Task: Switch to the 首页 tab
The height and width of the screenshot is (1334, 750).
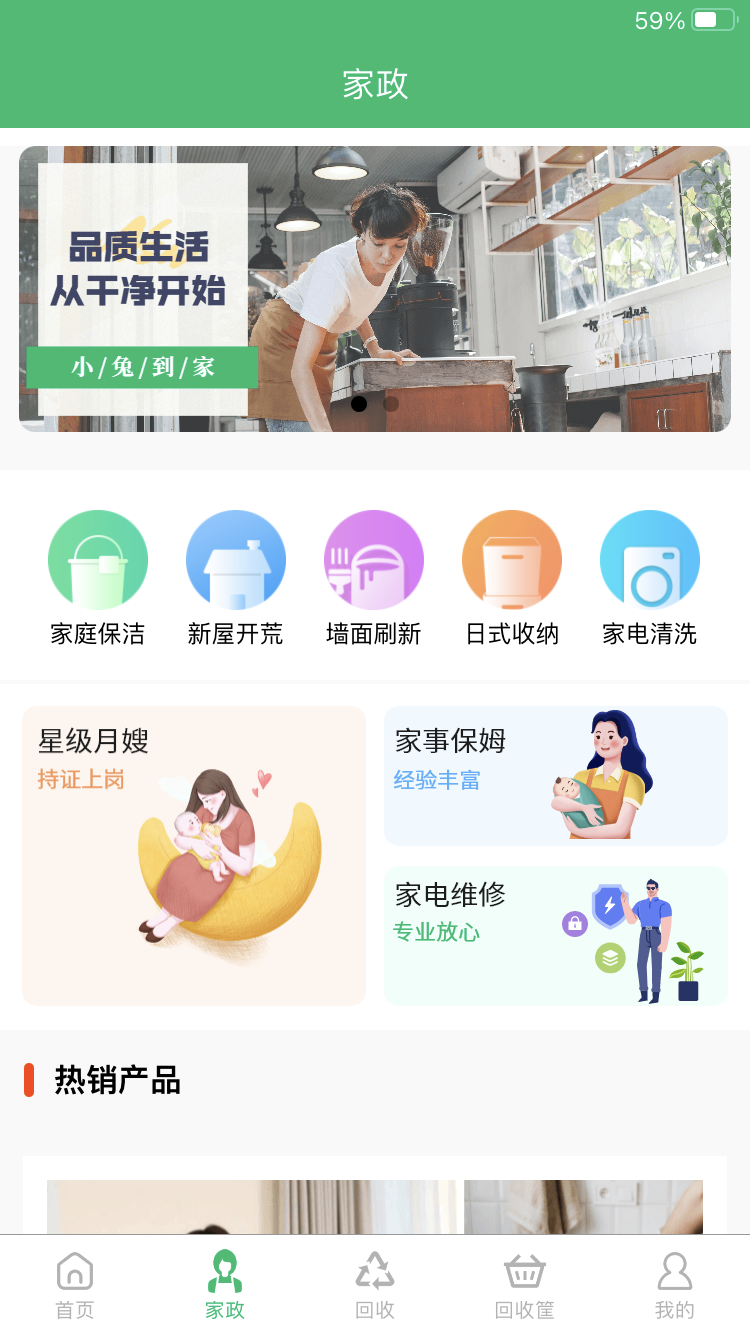Action: [75, 1285]
